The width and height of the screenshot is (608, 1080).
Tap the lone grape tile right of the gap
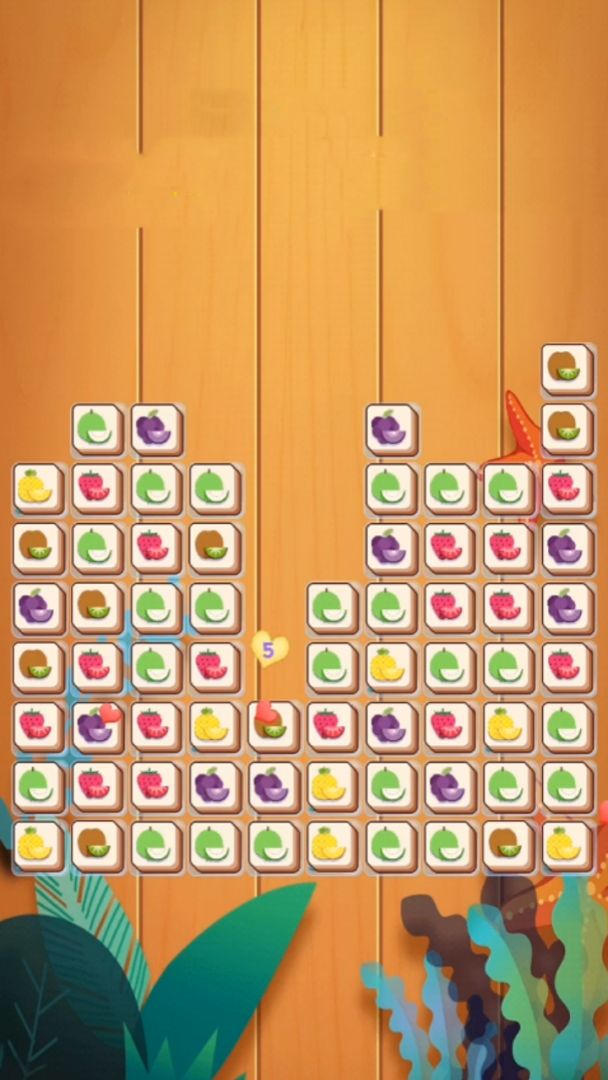tap(390, 428)
